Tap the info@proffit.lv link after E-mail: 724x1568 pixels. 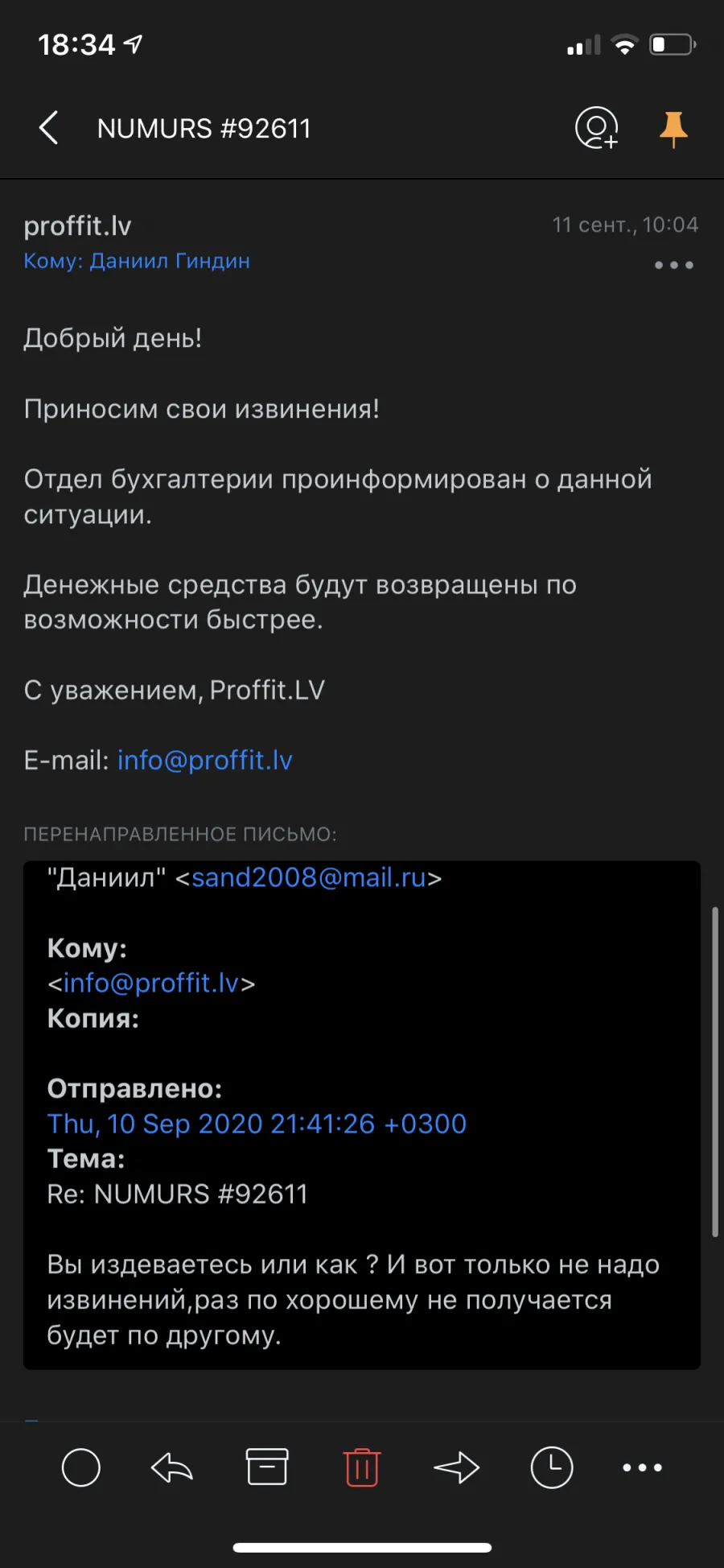pyautogui.click(x=205, y=760)
